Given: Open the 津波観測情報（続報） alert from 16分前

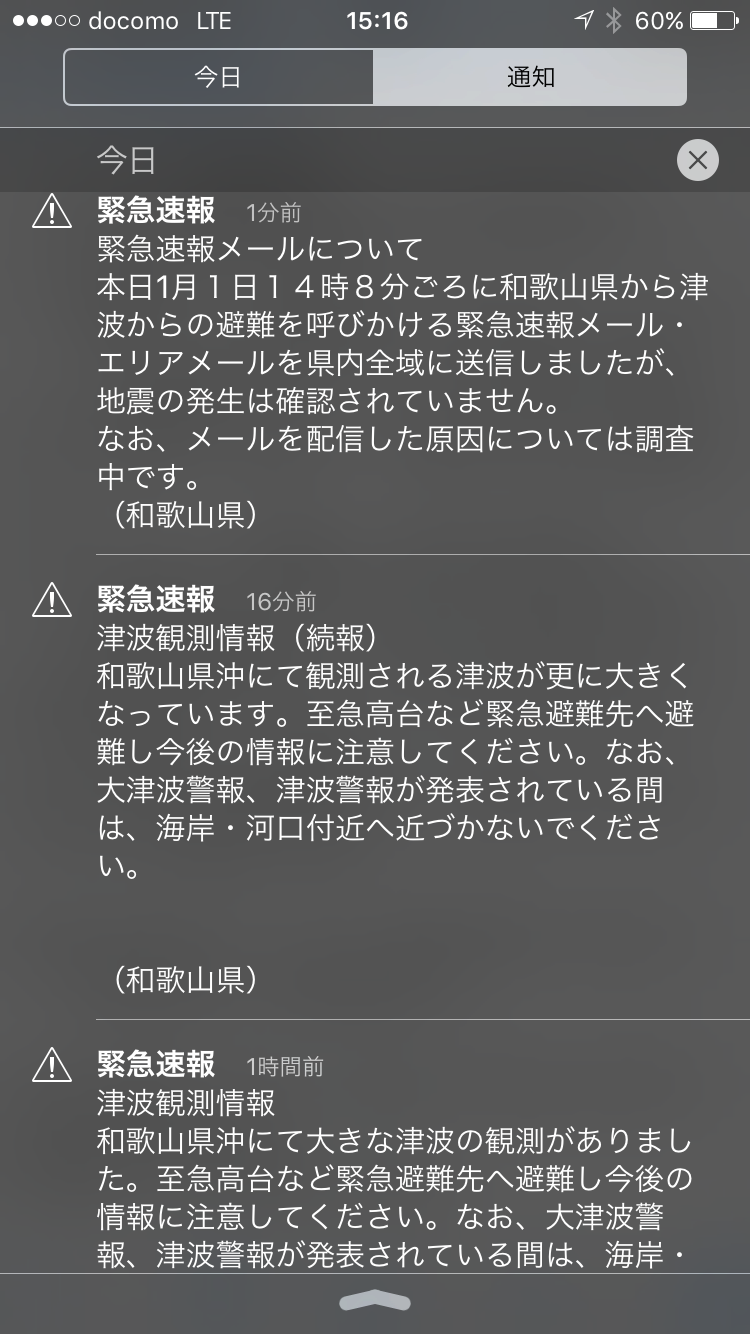Looking at the screenshot, I should coord(375,787).
